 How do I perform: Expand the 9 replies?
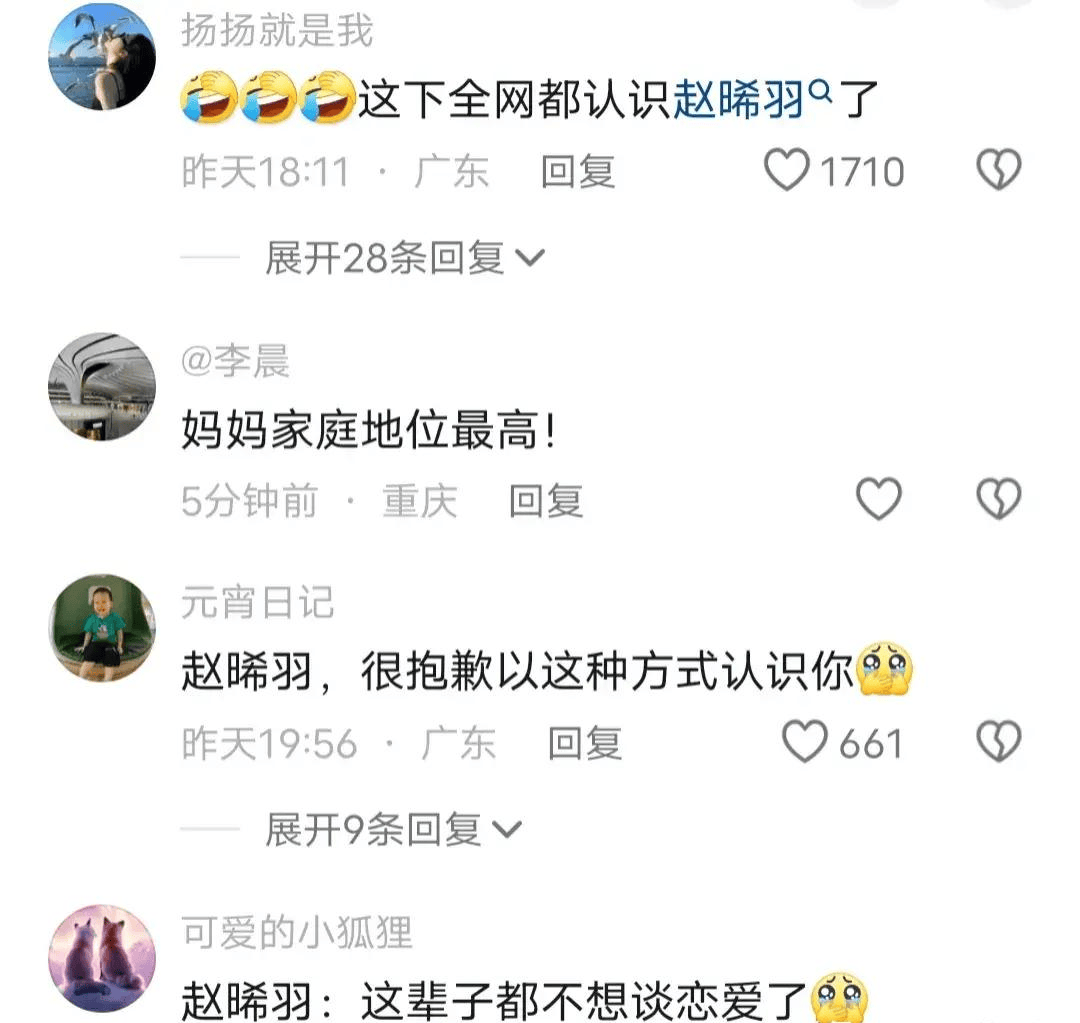click(393, 829)
